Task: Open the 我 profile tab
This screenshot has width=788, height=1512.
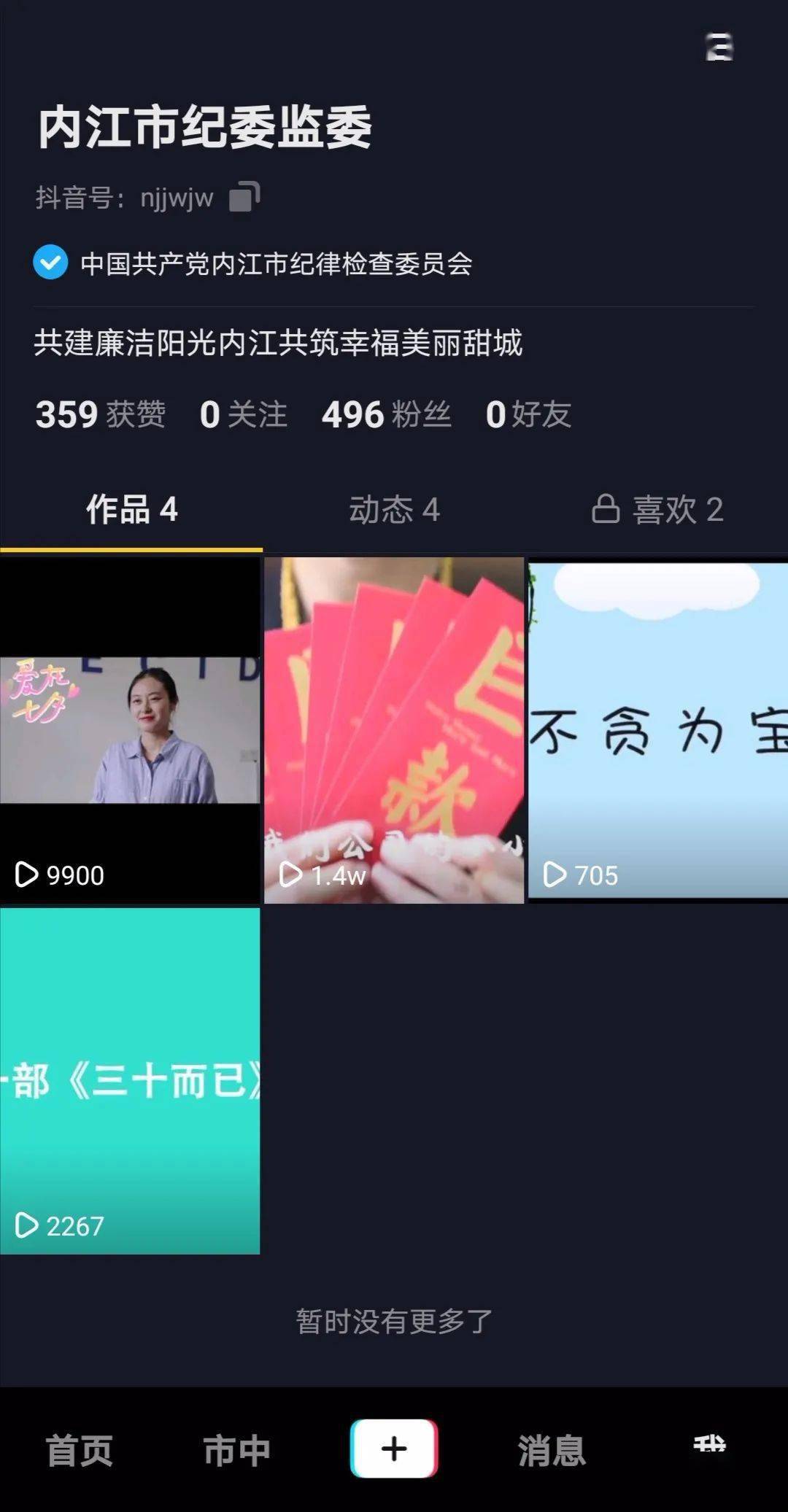Action: pos(709,1446)
